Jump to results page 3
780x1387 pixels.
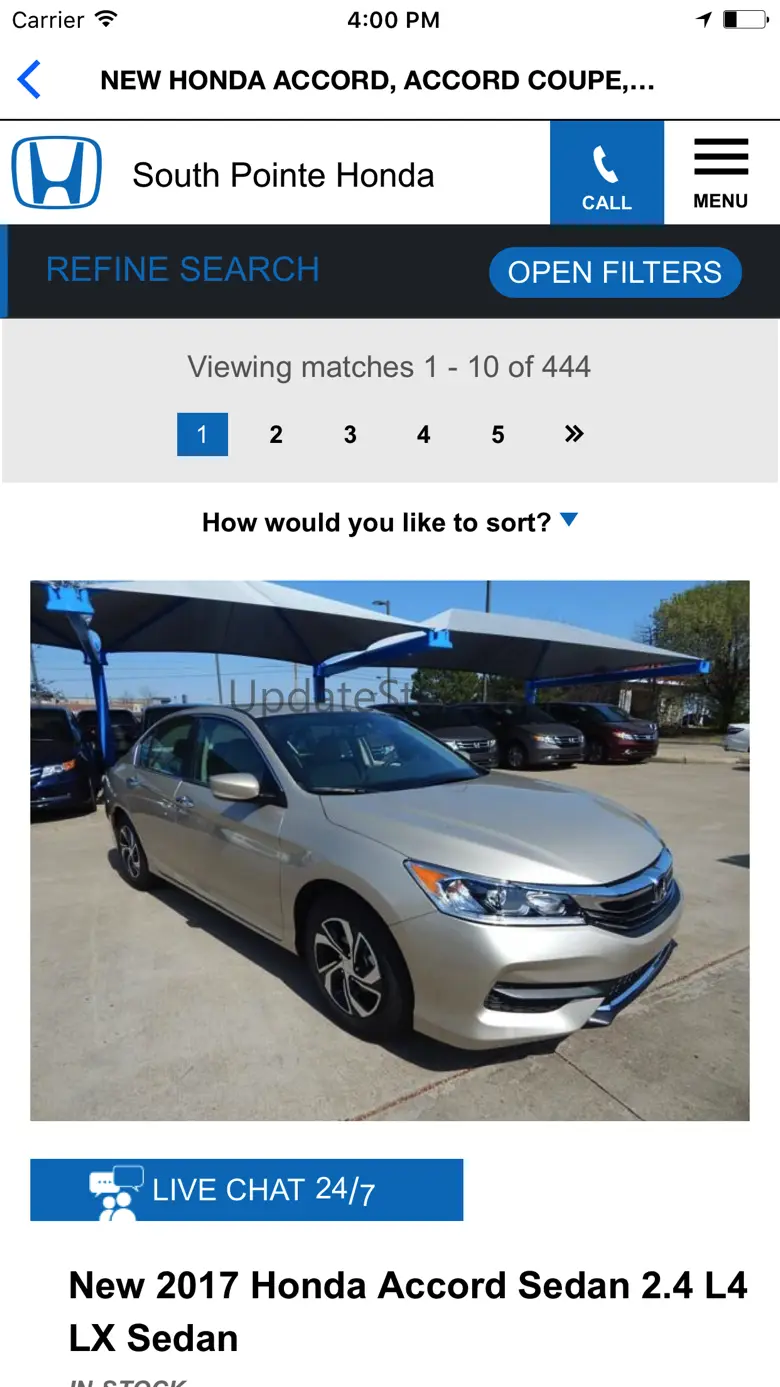point(350,434)
